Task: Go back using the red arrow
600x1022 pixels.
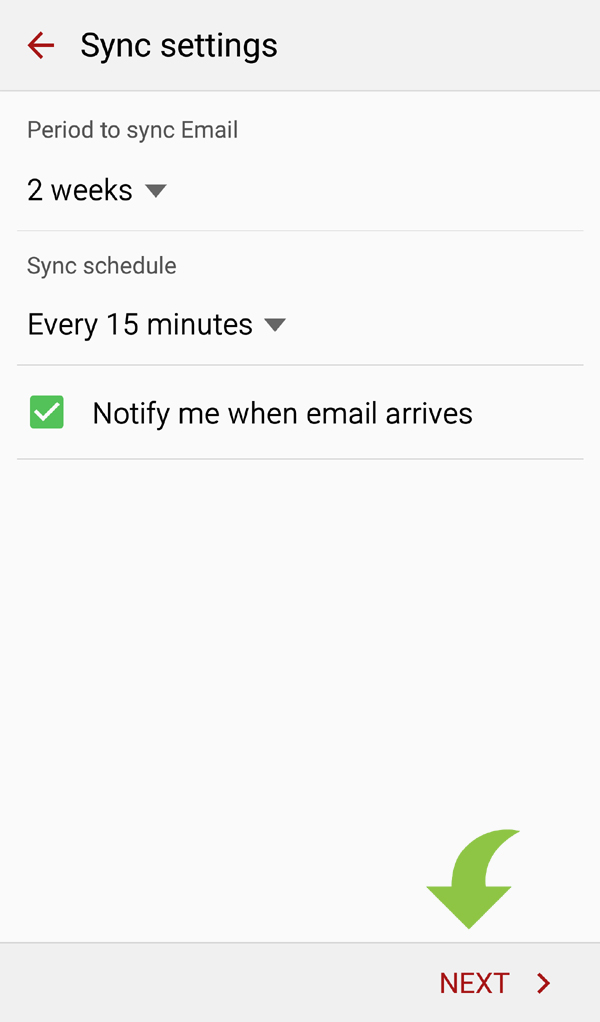Action: tap(40, 46)
